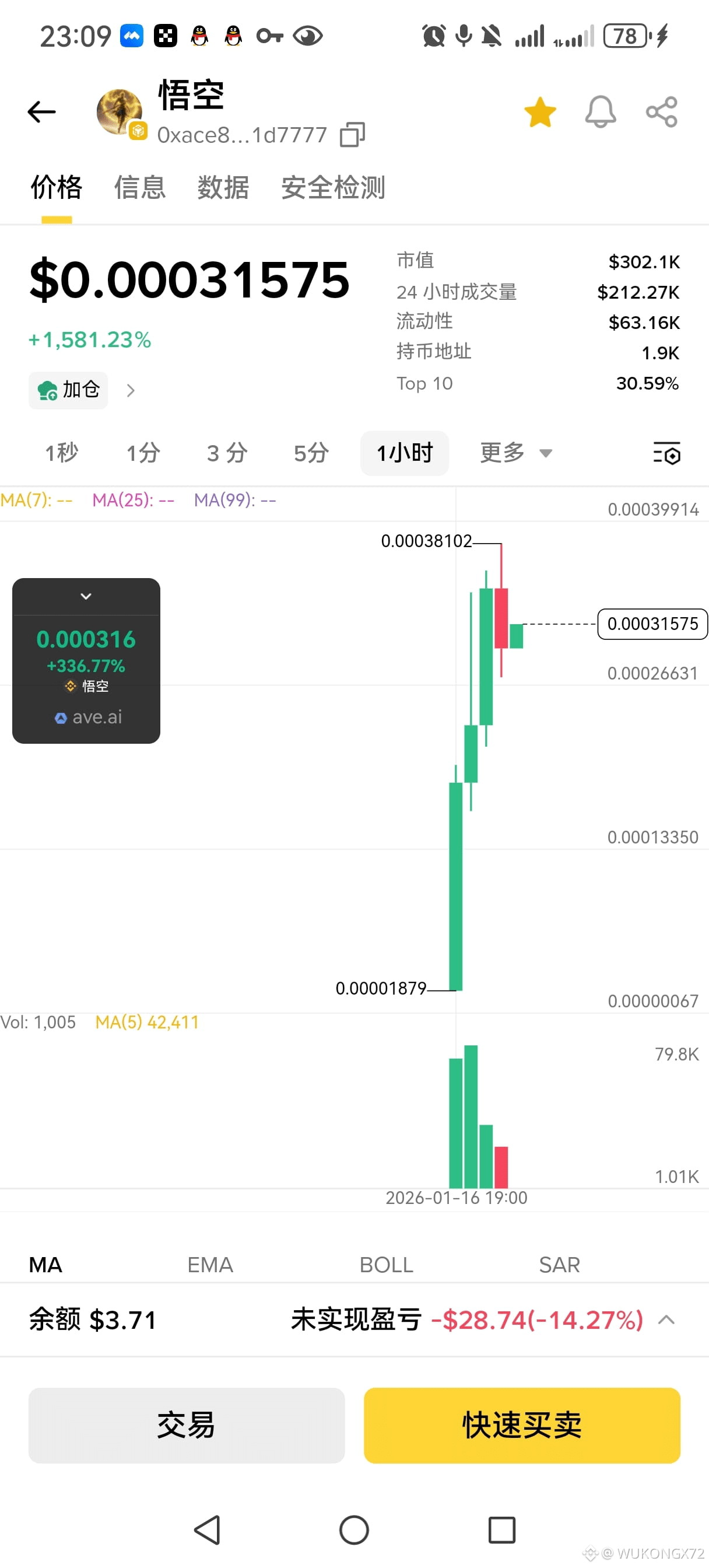
Task: Open notifications with the bell icon
Action: [x=601, y=112]
